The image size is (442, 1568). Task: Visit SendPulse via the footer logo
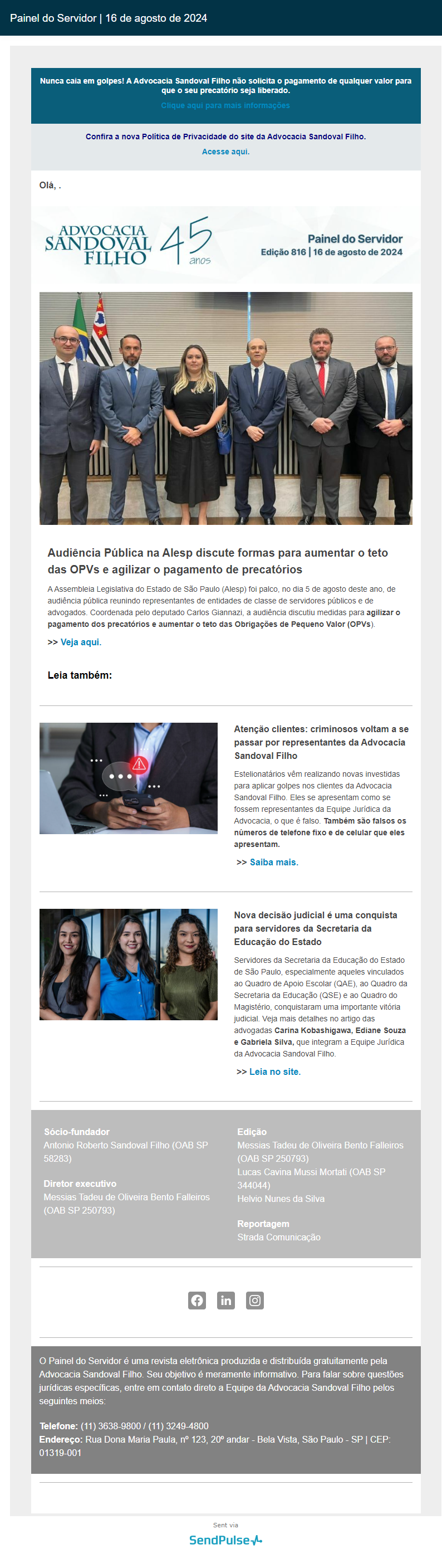coord(225,1540)
